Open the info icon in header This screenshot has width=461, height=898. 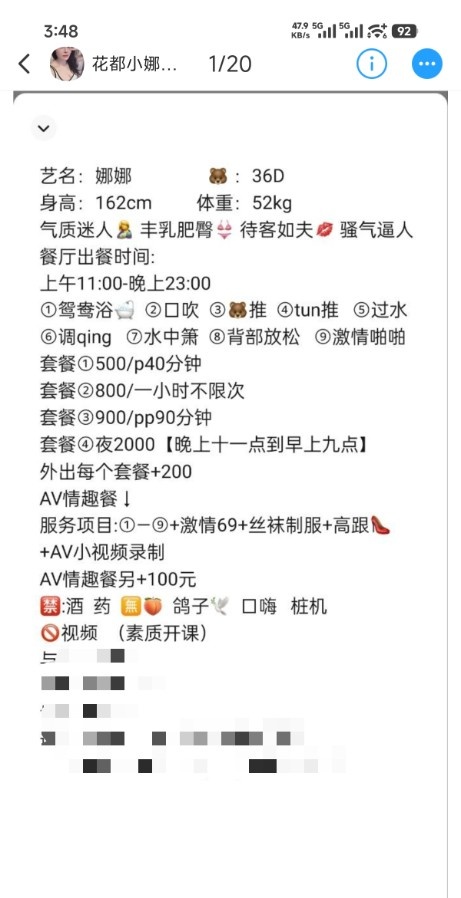coord(372,64)
